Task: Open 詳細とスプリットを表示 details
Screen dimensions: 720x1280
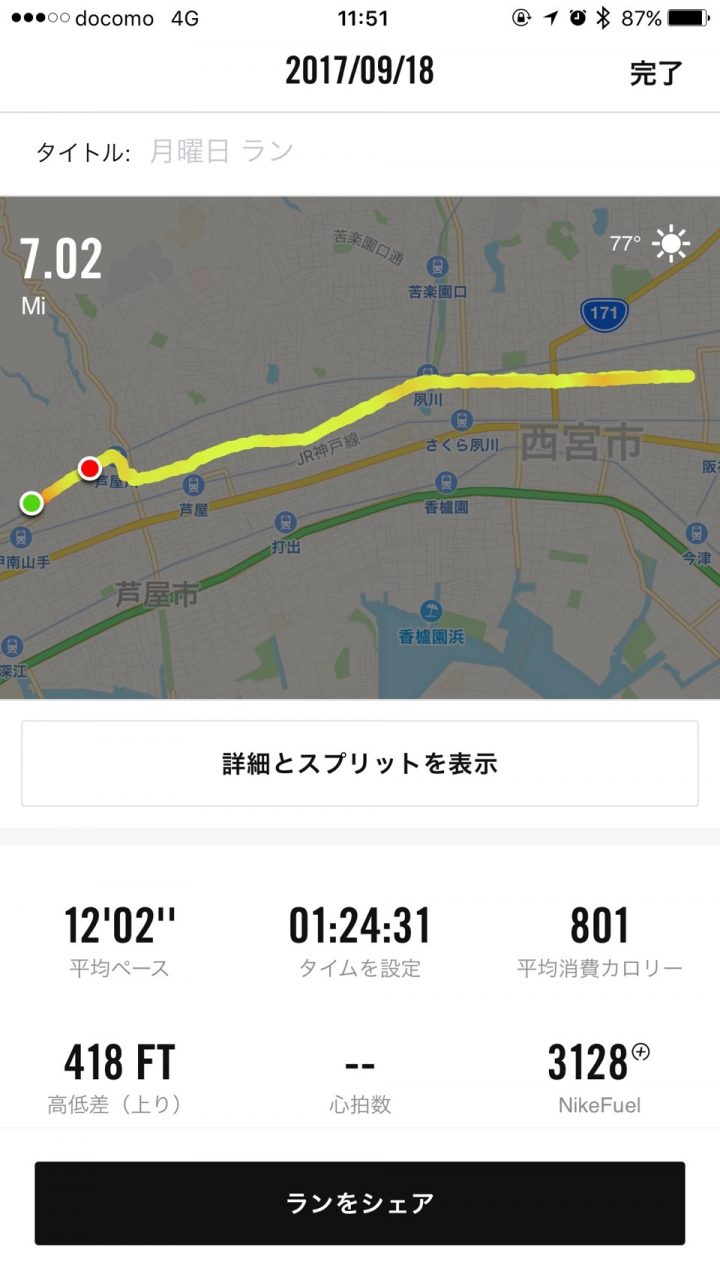Action: pos(360,764)
